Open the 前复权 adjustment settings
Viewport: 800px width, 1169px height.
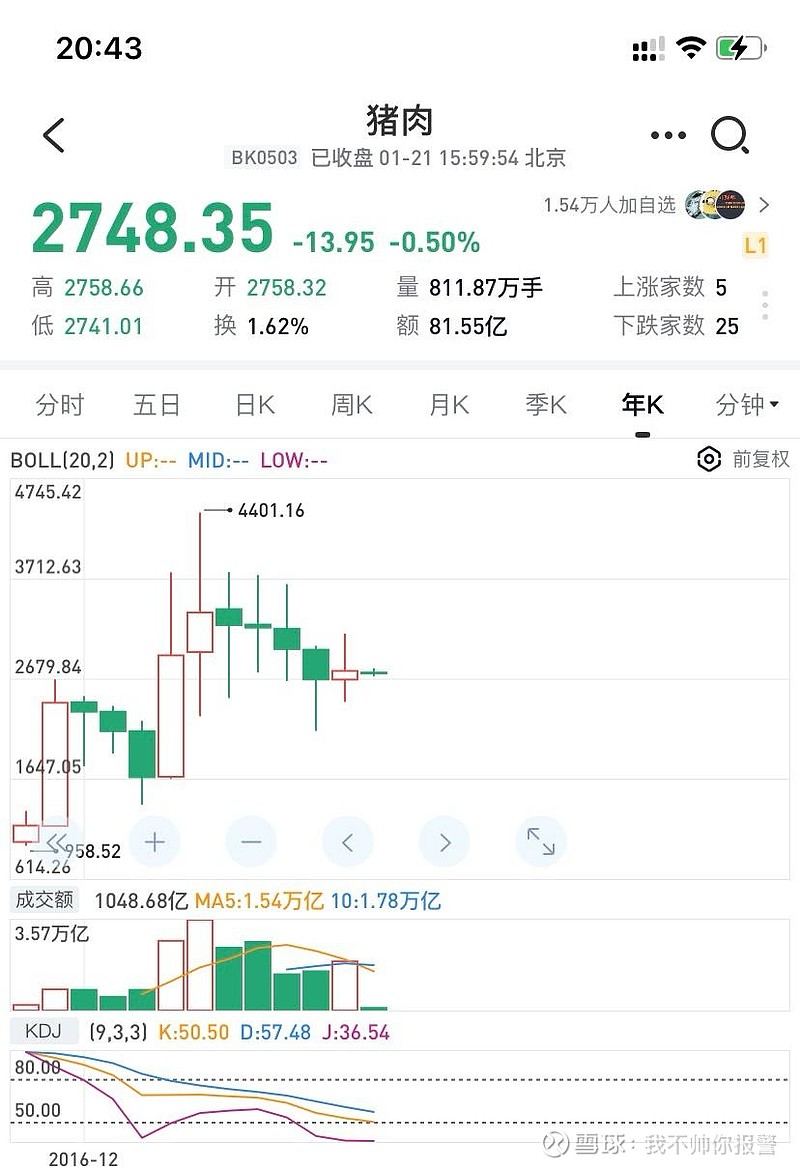[743, 459]
